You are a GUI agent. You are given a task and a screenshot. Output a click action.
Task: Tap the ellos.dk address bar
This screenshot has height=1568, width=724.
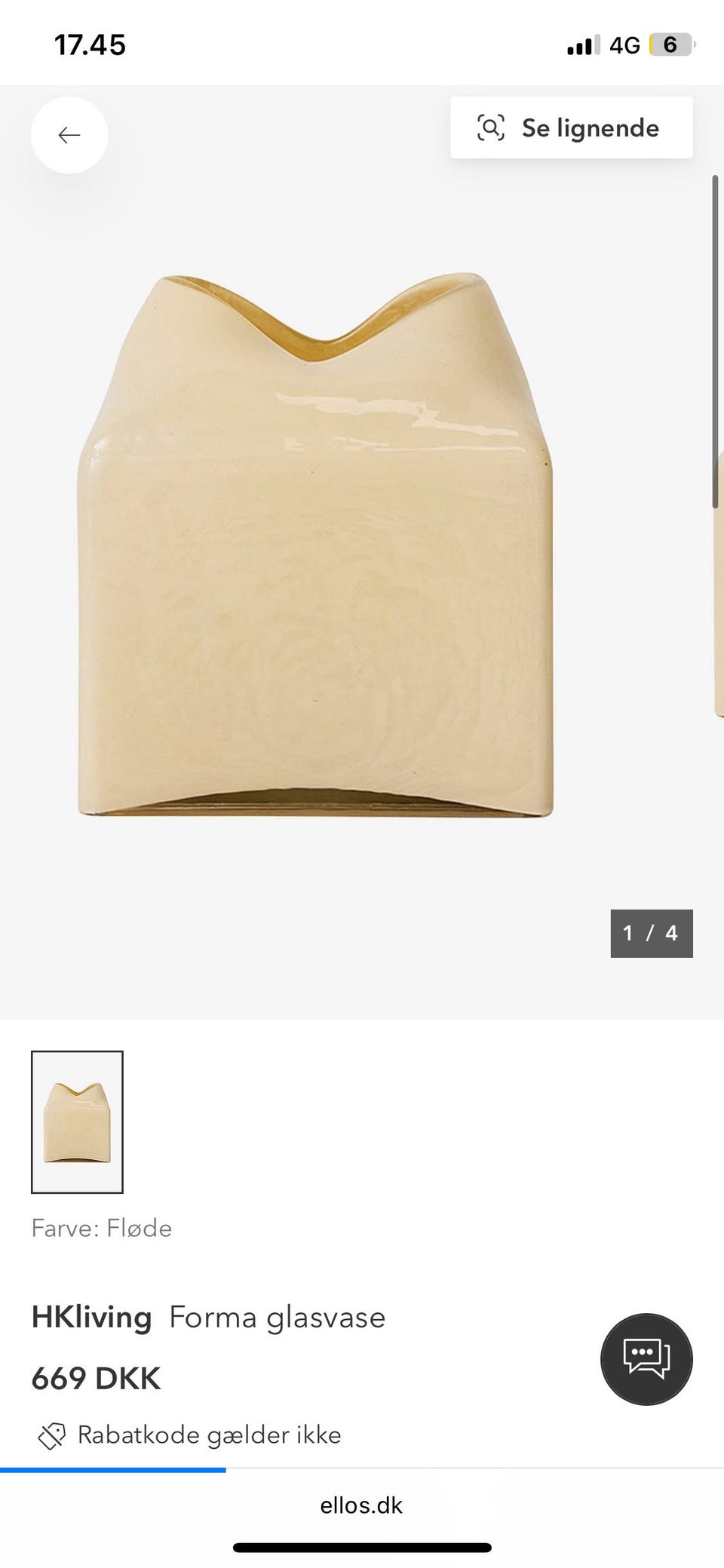[361, 1505]
